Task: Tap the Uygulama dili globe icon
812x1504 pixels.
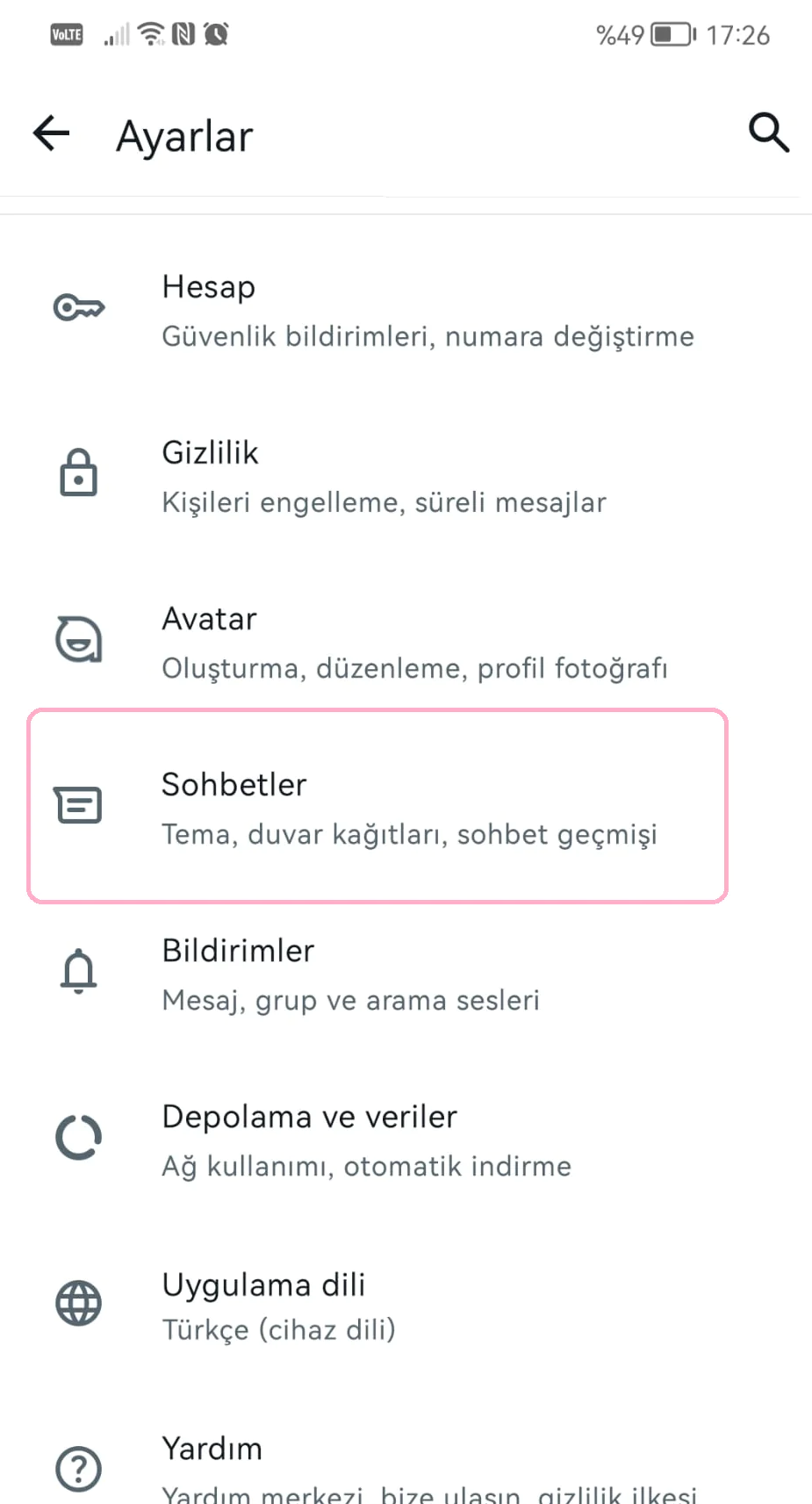Action: pyautogui.click(x=79, y=1304)
